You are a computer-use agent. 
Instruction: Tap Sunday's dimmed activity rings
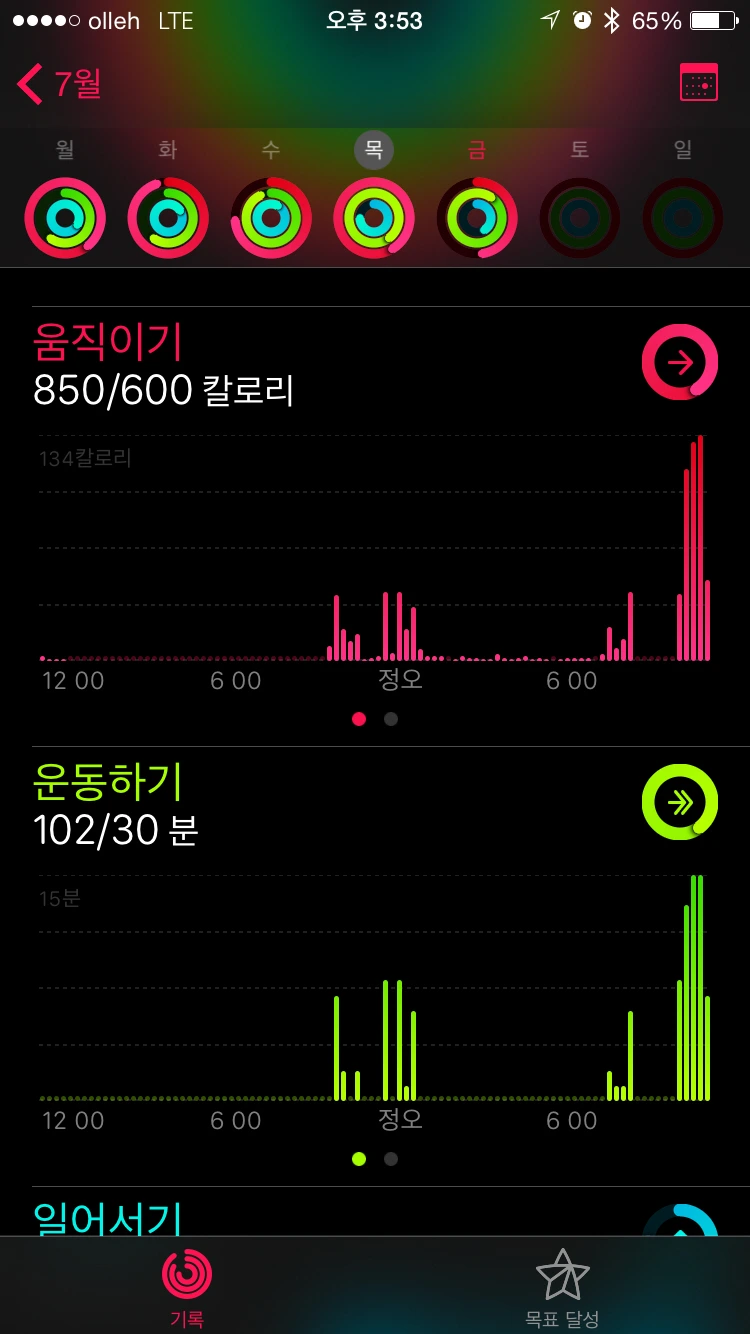click(681, 217)
